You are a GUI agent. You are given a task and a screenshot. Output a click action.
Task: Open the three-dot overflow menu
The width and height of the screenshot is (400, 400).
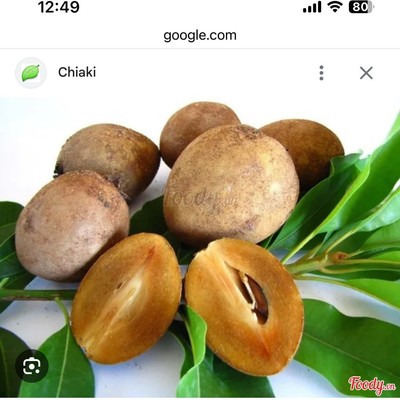(x=321, y=73)
